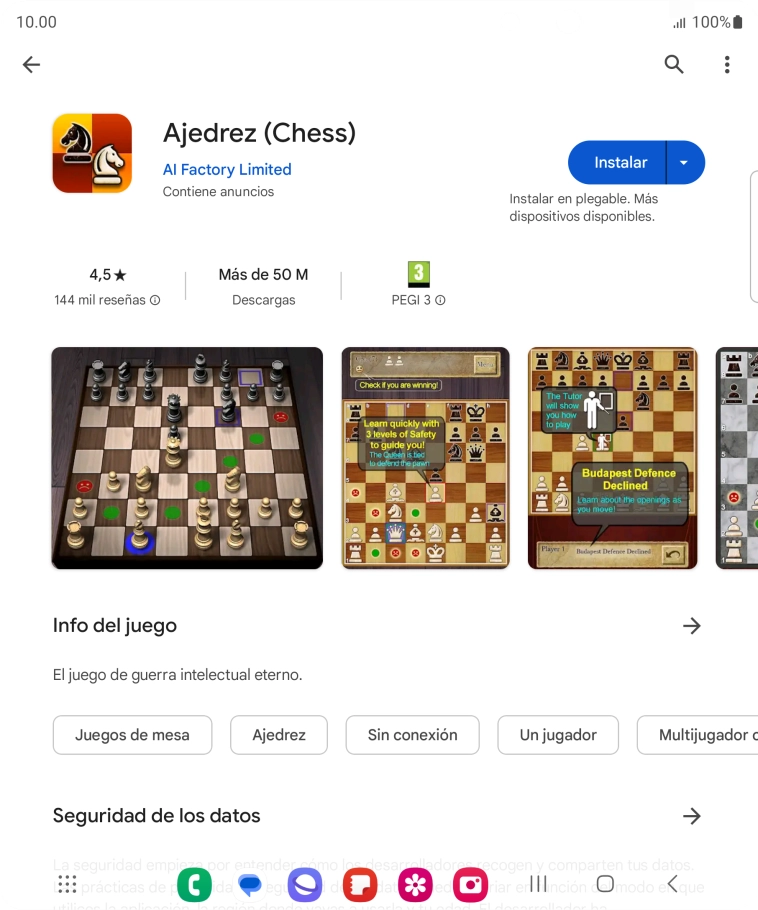Viewport: 758px width, 910px height.
Task: Expand the Instalar dropdown arrow
Action: 685,163
